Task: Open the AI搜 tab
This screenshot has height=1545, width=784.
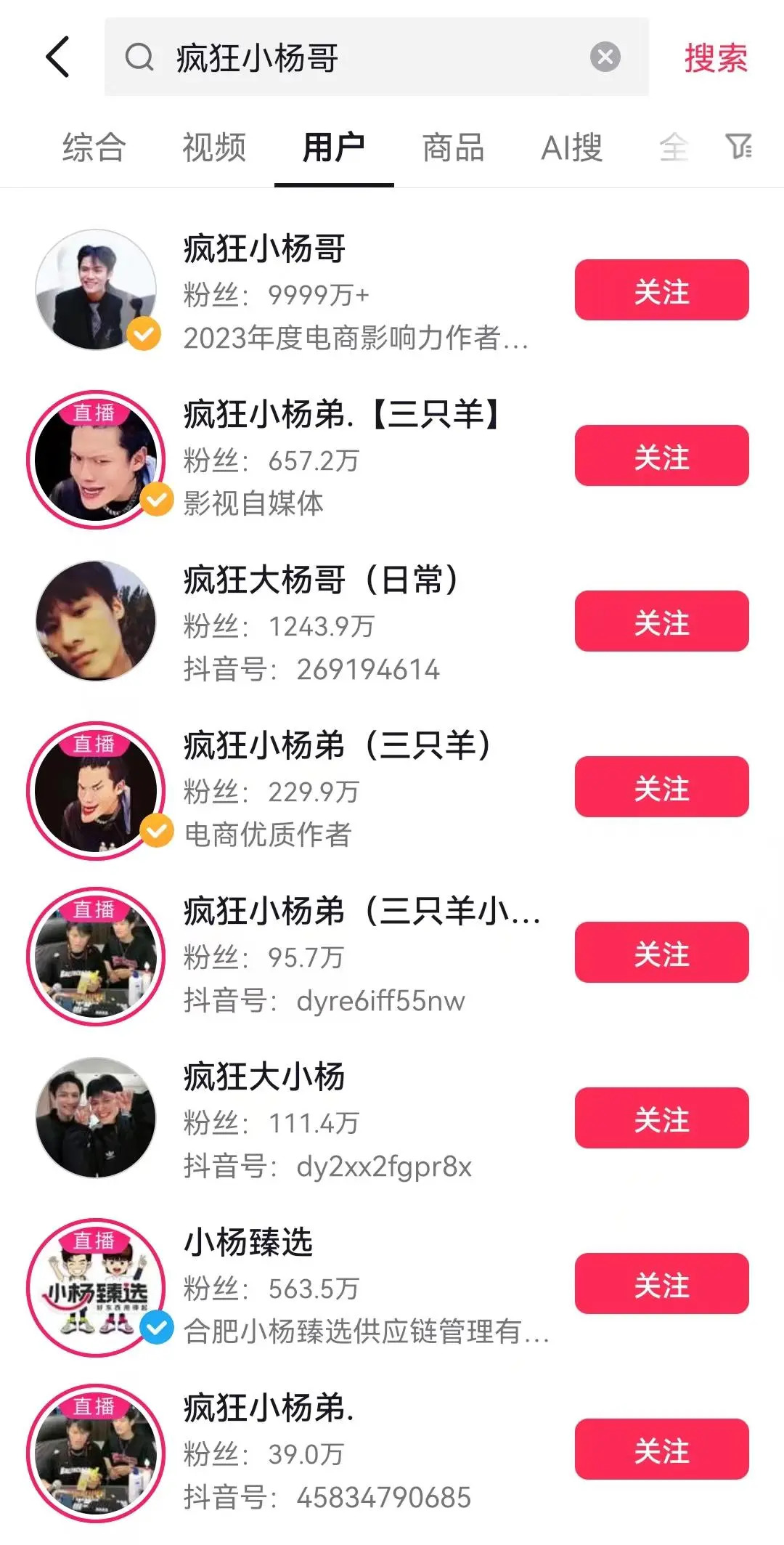Action: tap(572, 148)
